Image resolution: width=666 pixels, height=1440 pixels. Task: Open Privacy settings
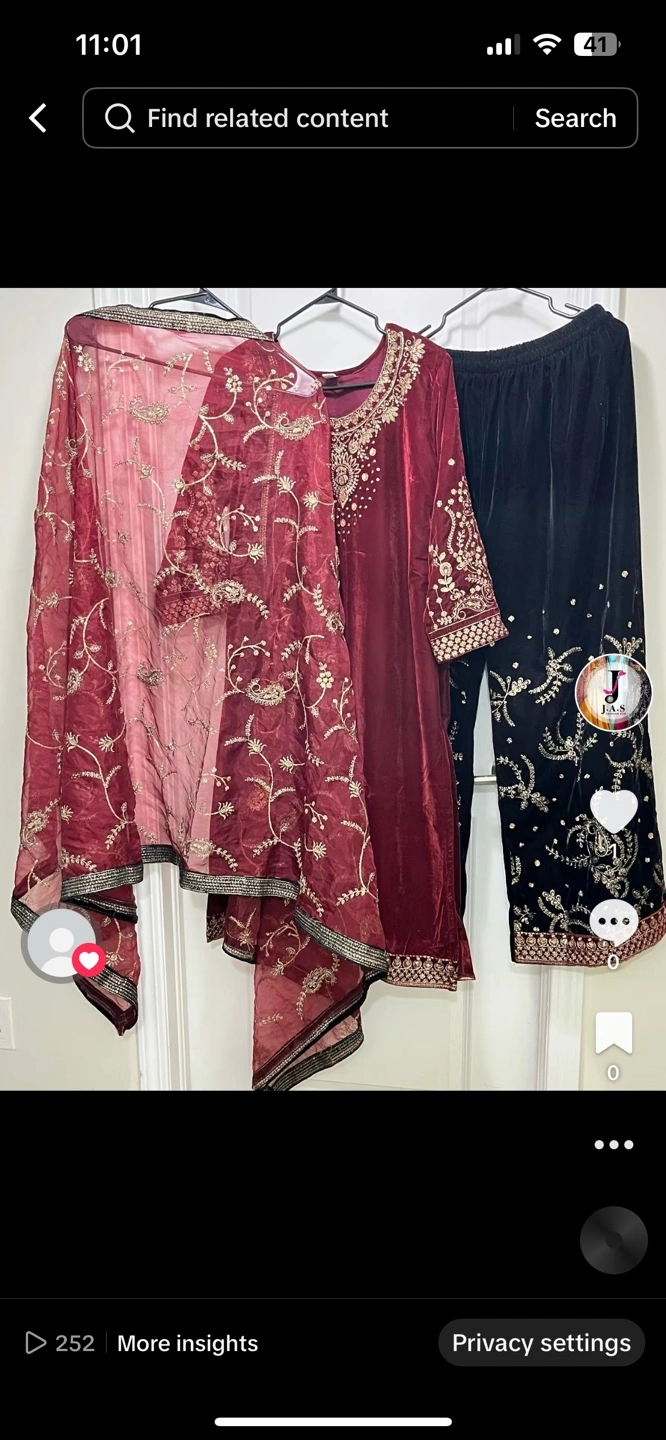click(541, 1343)
